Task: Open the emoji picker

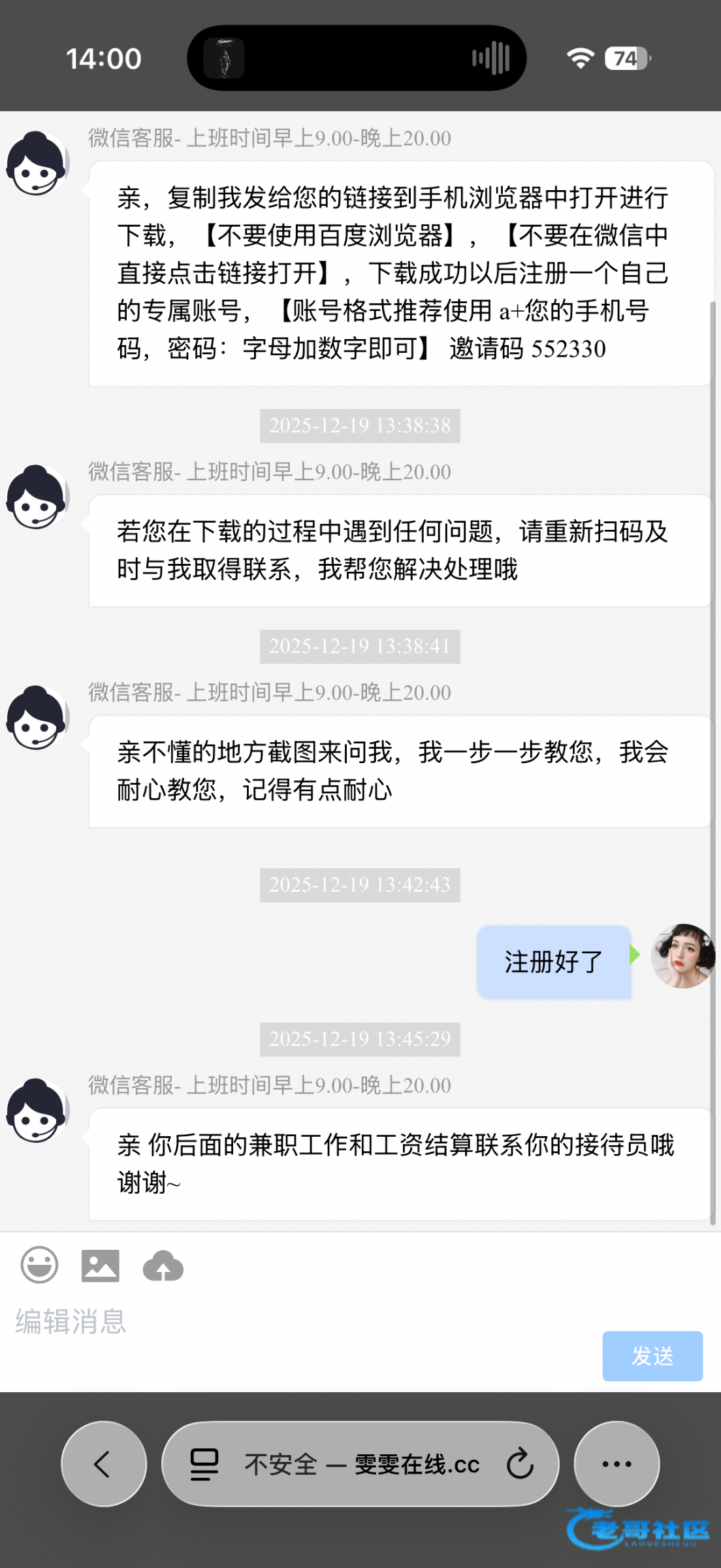Action: pos(40,1266)
